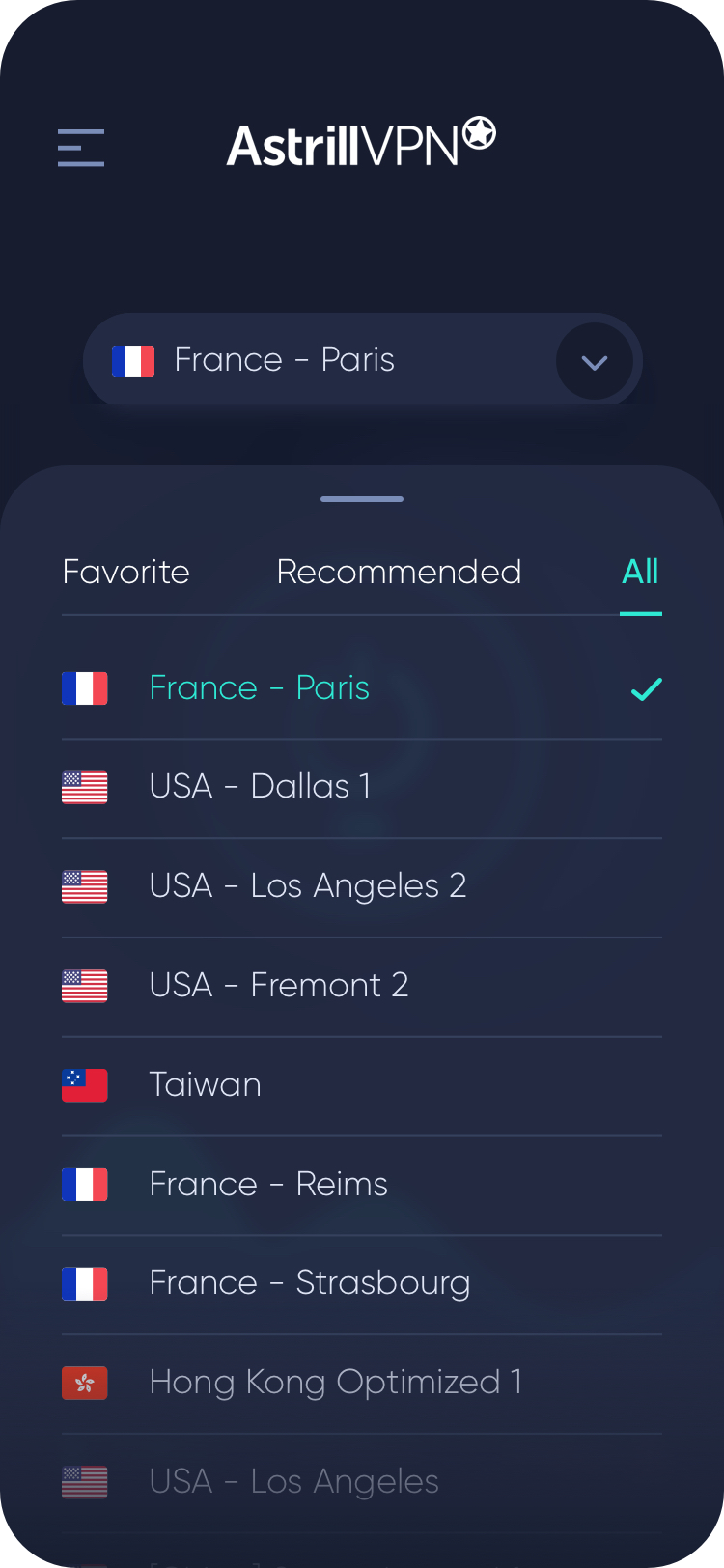The image size is (724, 1568).
Task: Select the USA - Los Angeles 2 server
Action: [x=307, y=886]
